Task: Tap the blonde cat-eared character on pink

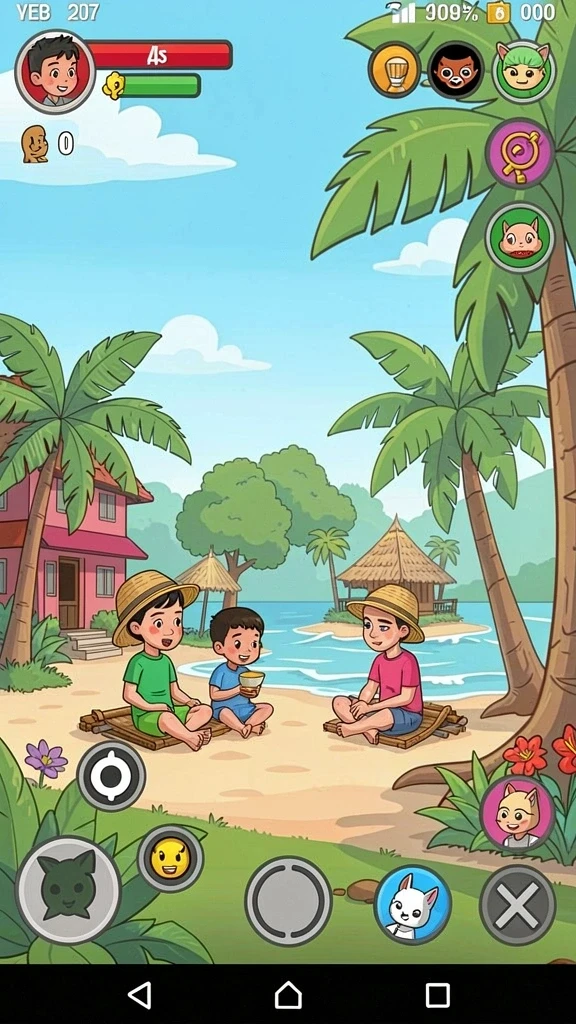Action: (518, 814)
